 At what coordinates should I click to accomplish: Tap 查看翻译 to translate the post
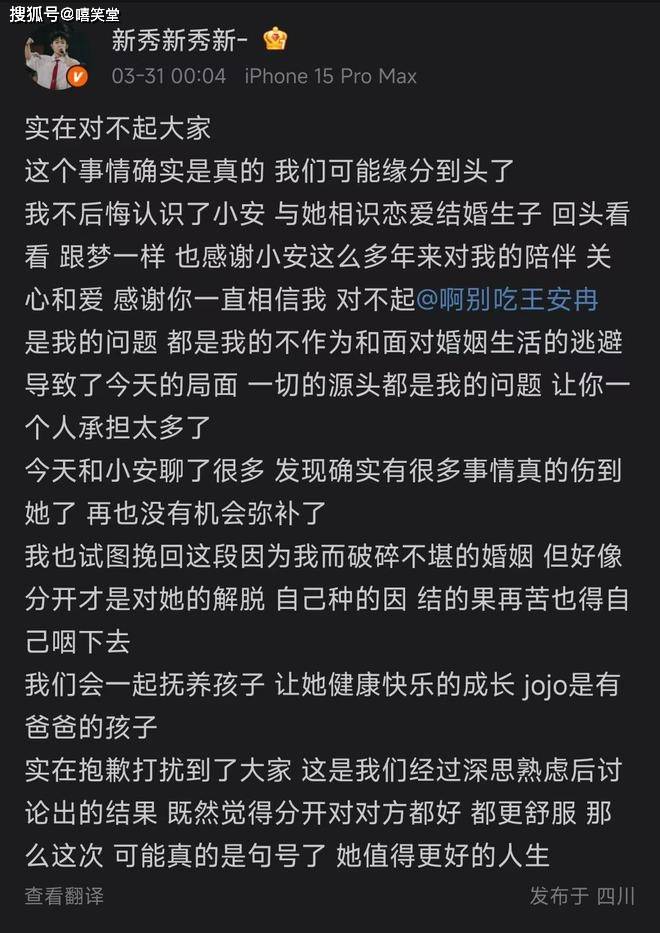point(64,896)
